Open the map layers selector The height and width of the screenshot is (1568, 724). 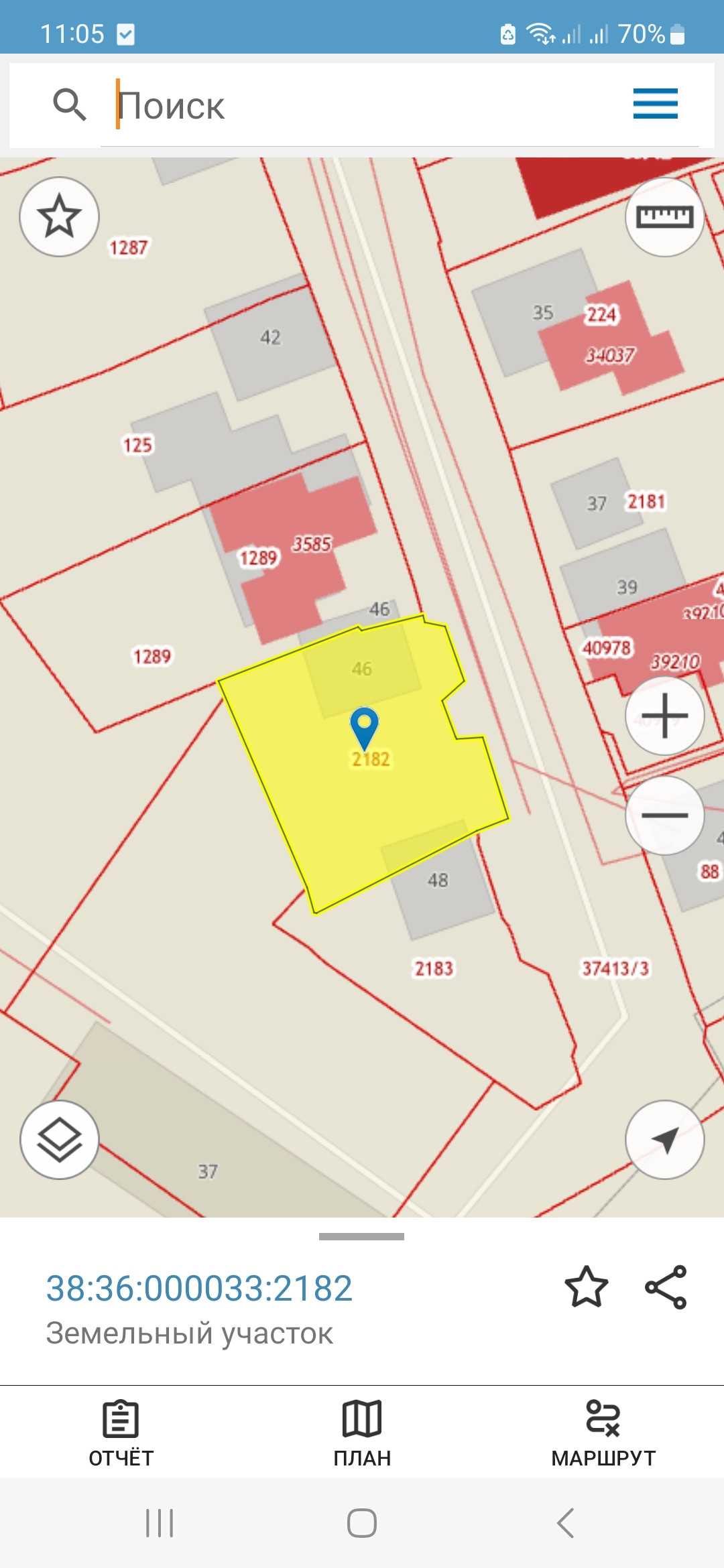[x=60, y=1139]
